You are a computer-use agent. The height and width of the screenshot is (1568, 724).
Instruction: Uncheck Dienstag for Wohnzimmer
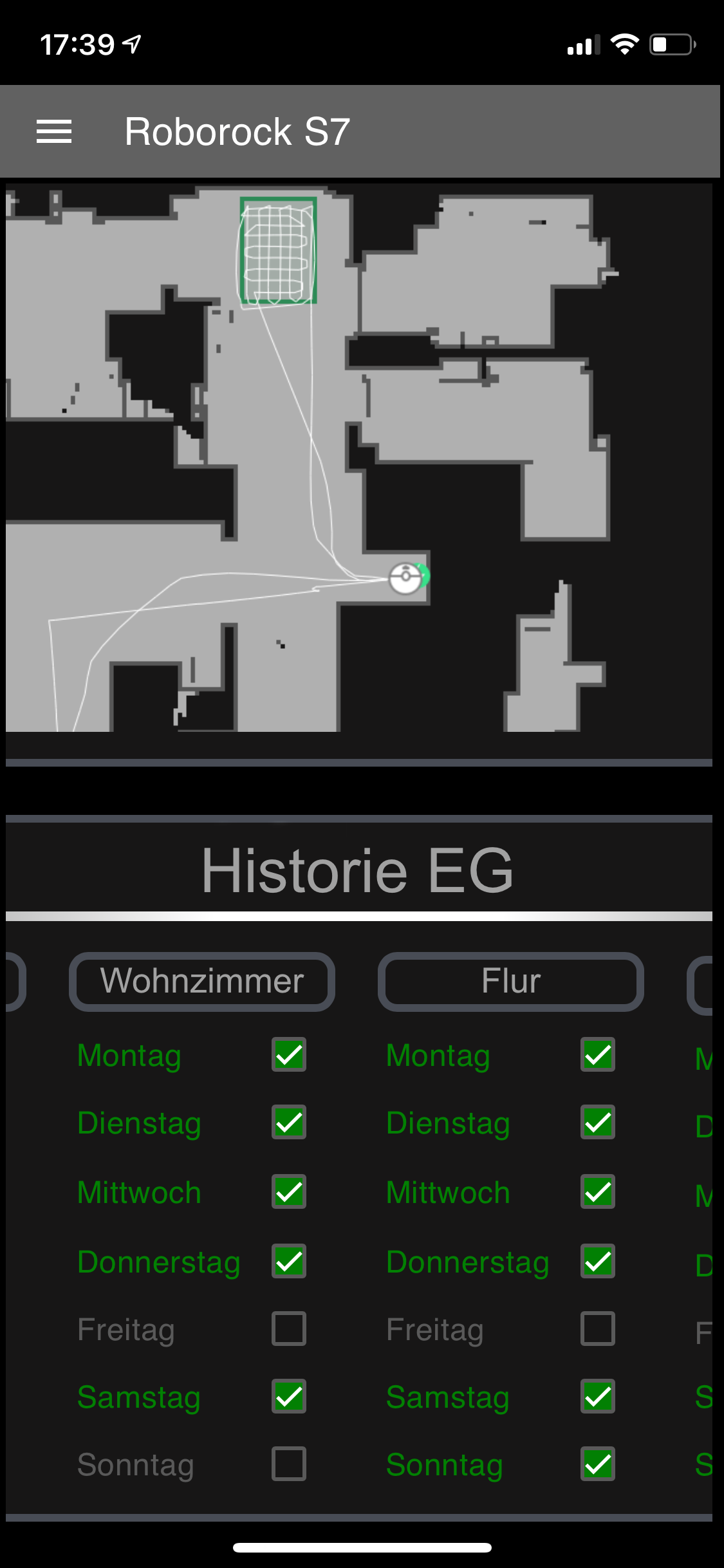289,1123
